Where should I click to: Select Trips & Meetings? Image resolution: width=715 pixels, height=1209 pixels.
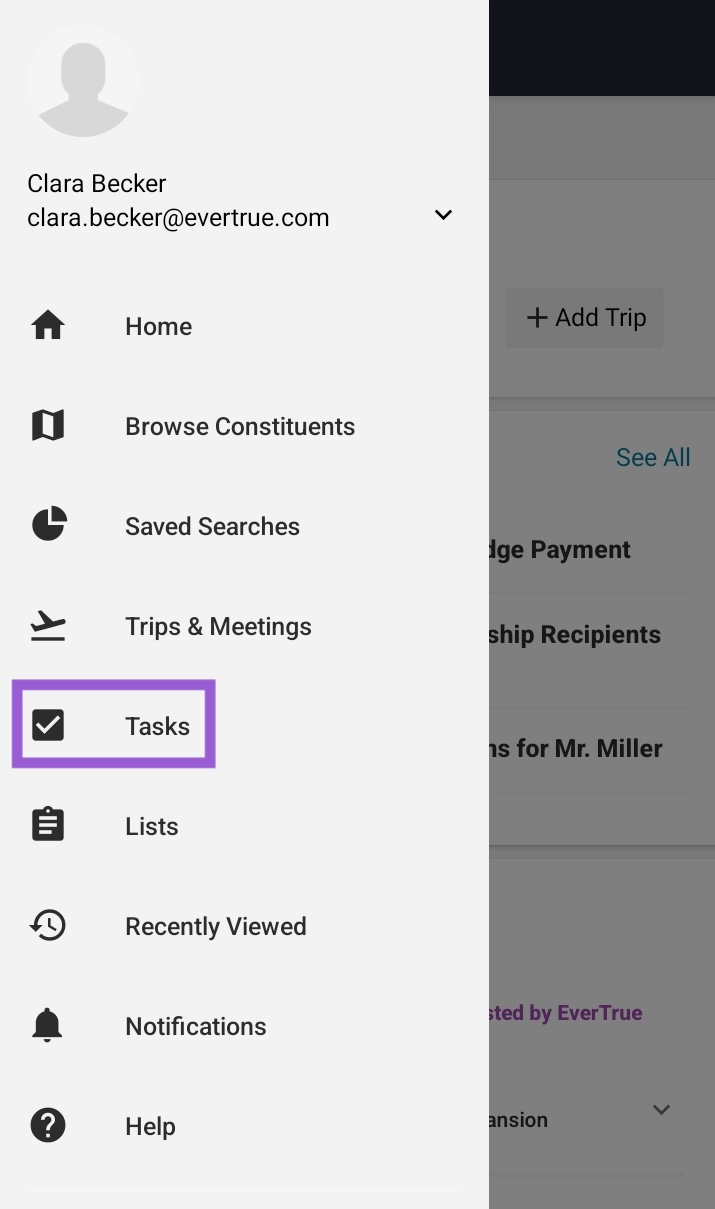click(244, 626)
